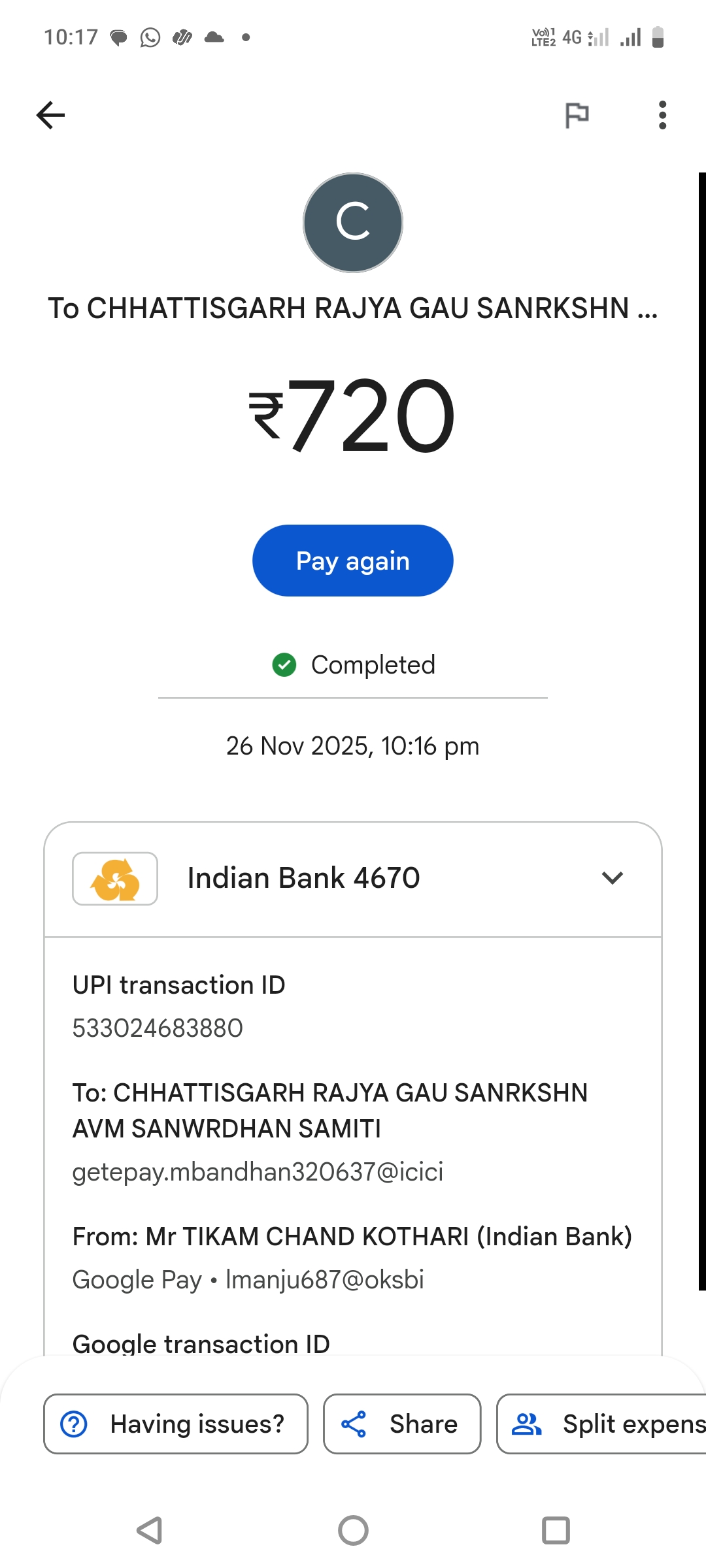Viewport: 706px width, 1568px height.
Task: Tap the Pay again button
Action: [x=352, y=561]
